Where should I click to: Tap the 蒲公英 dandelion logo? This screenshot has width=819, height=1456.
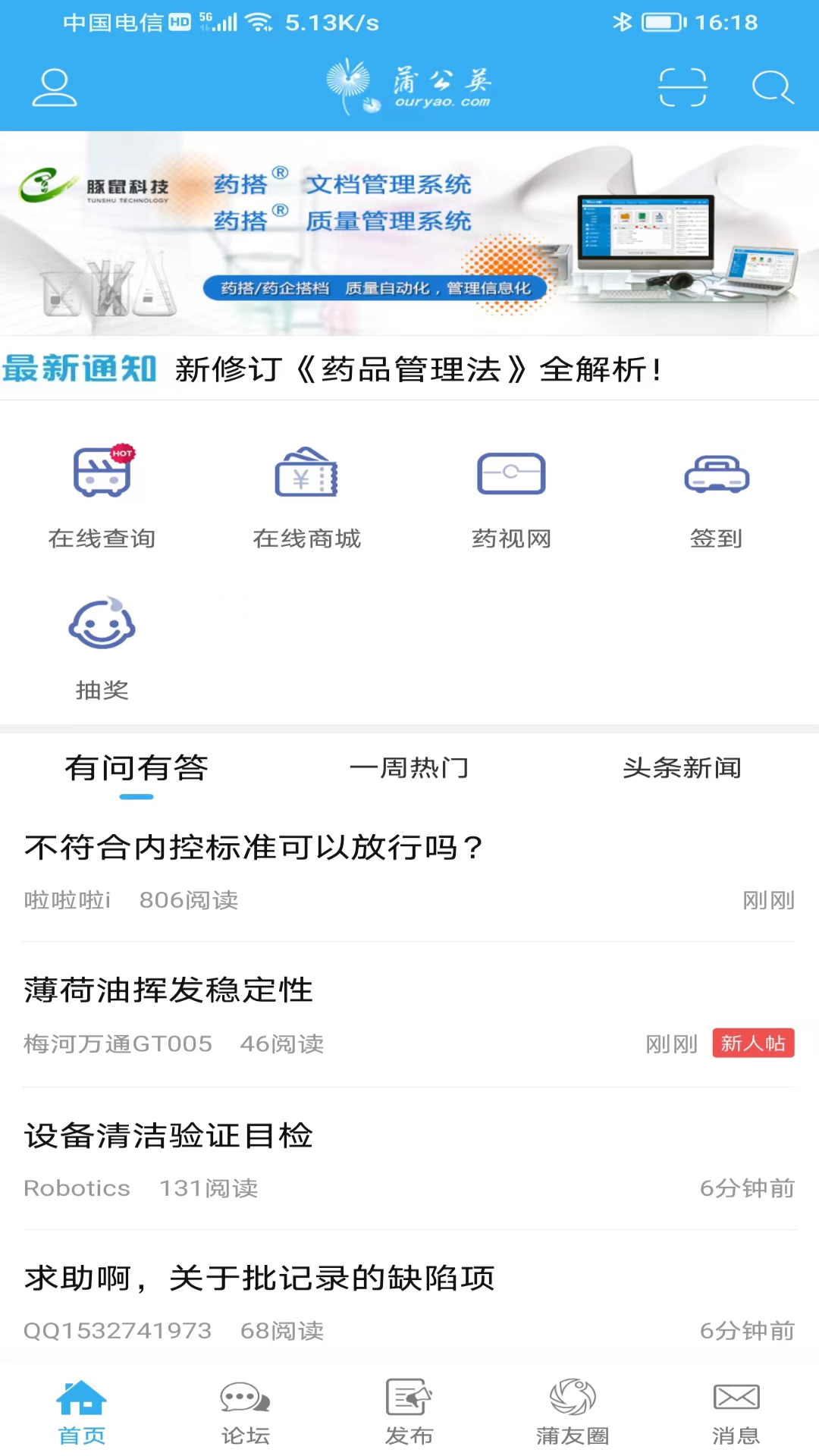[409, 85]
